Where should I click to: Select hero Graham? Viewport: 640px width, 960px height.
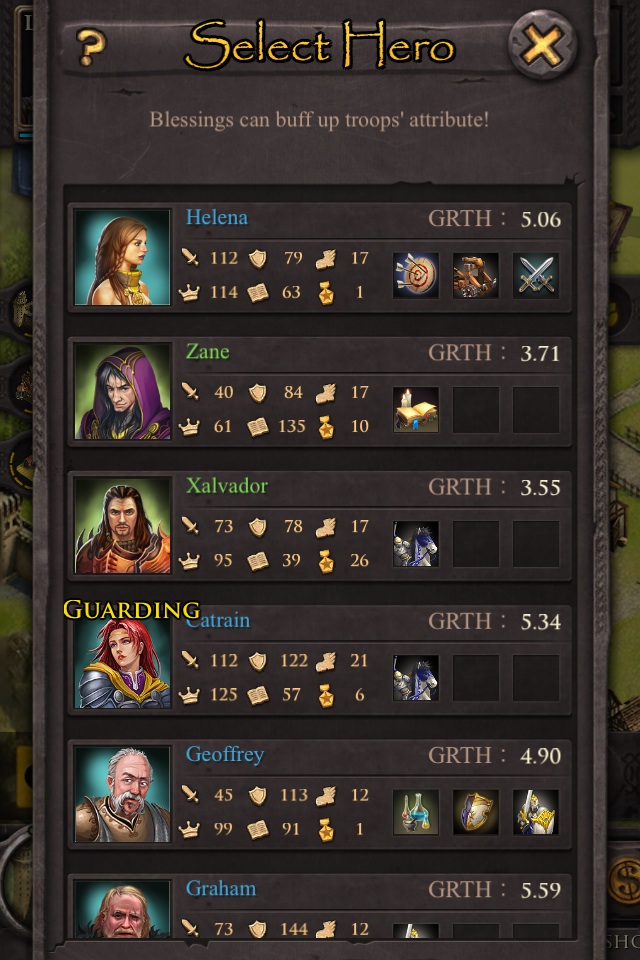123,908
